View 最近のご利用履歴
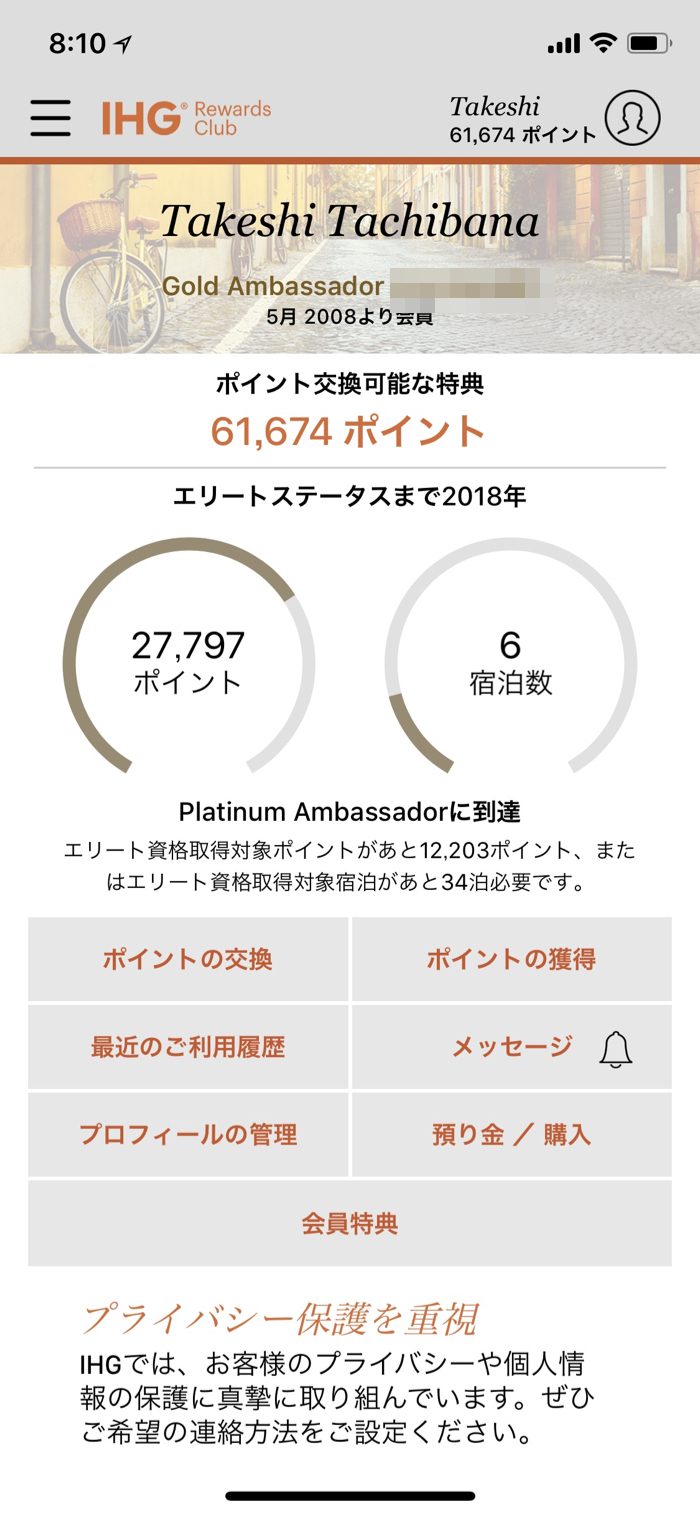700x1516 pixels. tap(188, 1047)
